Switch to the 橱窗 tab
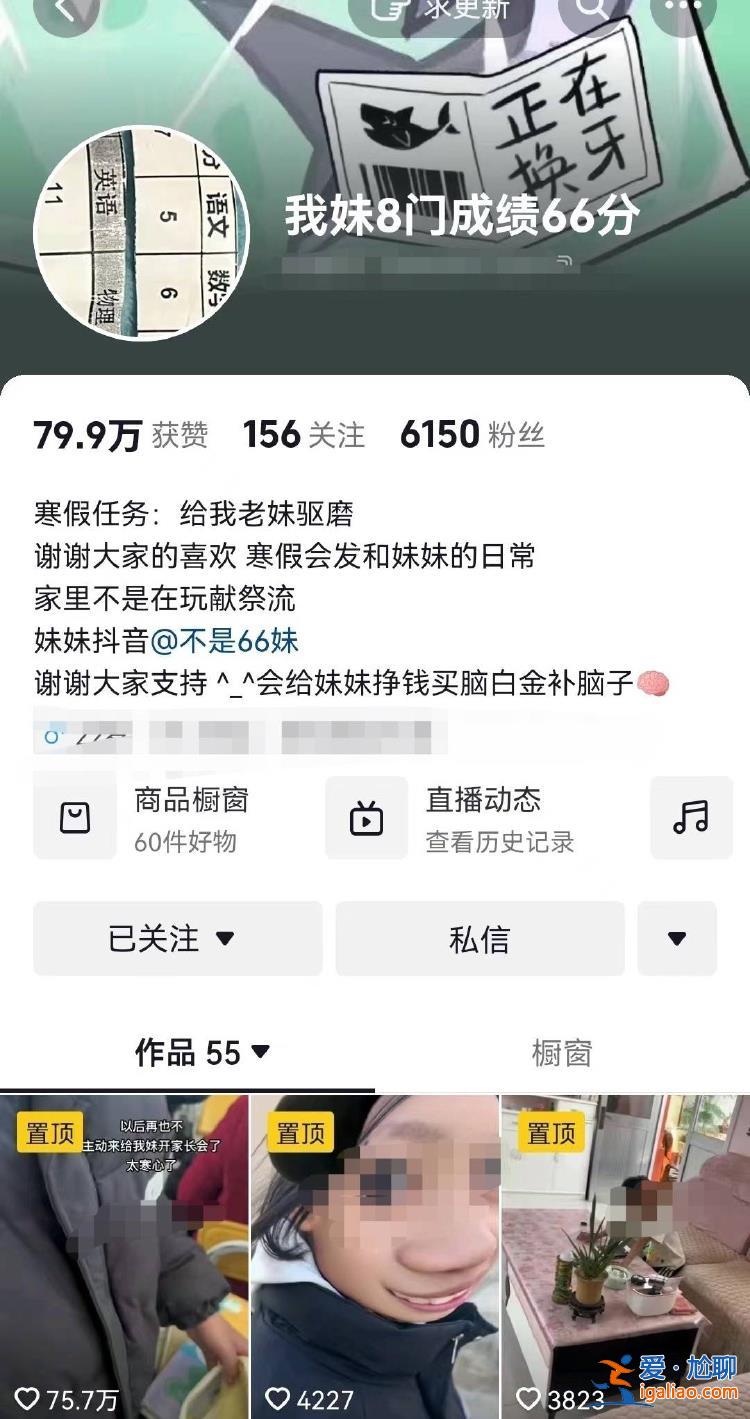Screen dimensions: 750x1419 [x=562, y=1052]
